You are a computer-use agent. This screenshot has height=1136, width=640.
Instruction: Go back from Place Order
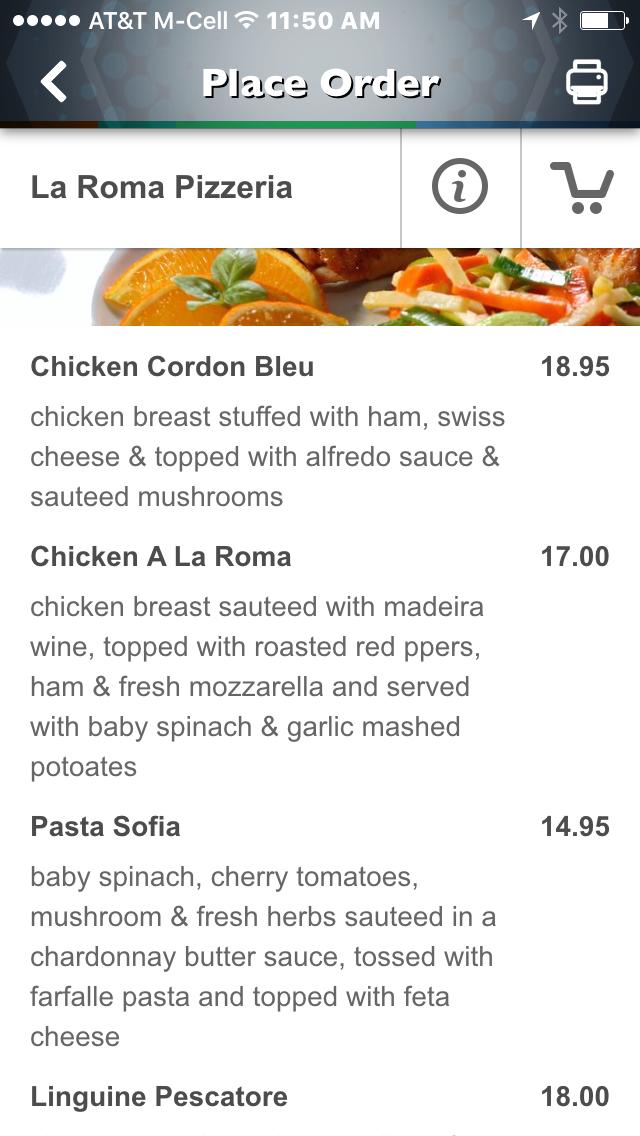tap(54, 82)
